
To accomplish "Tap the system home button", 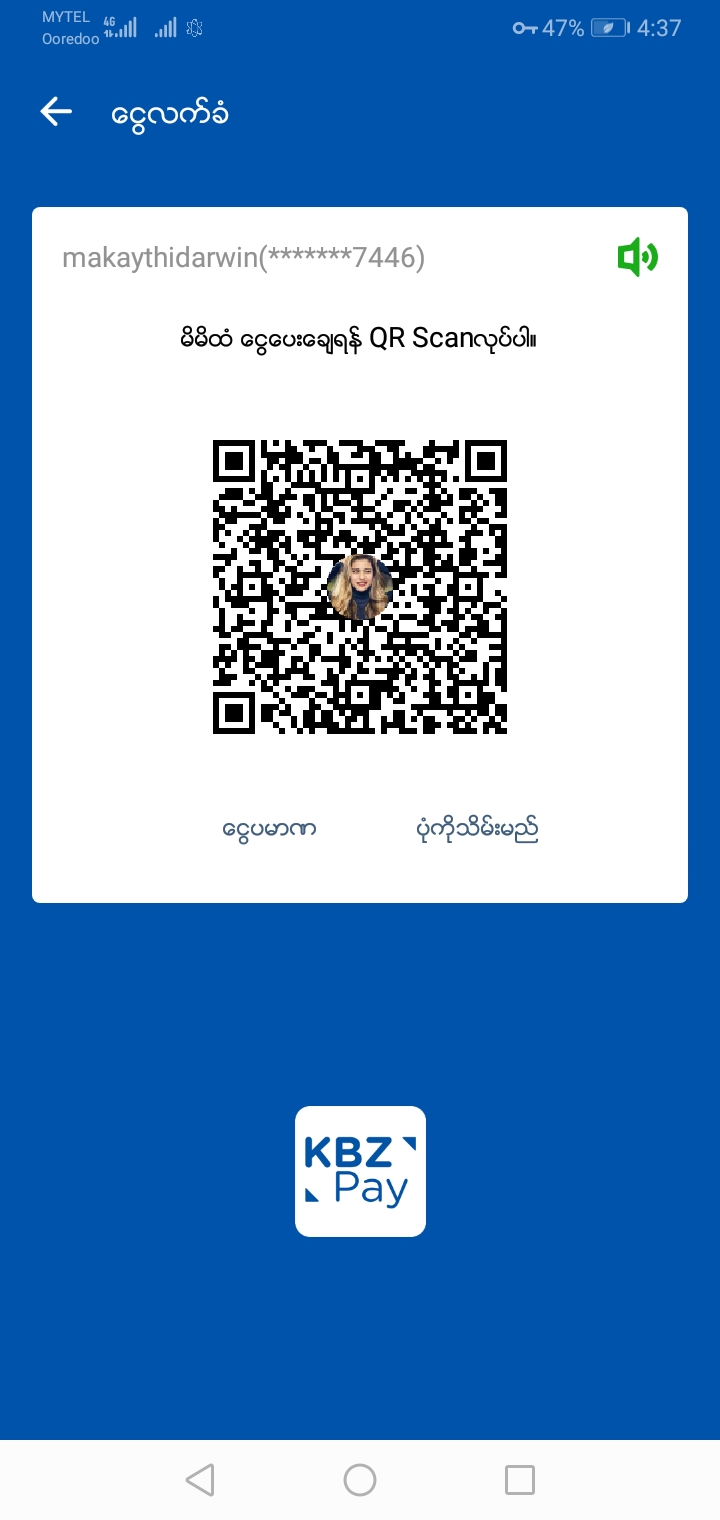I will pos(359,1480).
